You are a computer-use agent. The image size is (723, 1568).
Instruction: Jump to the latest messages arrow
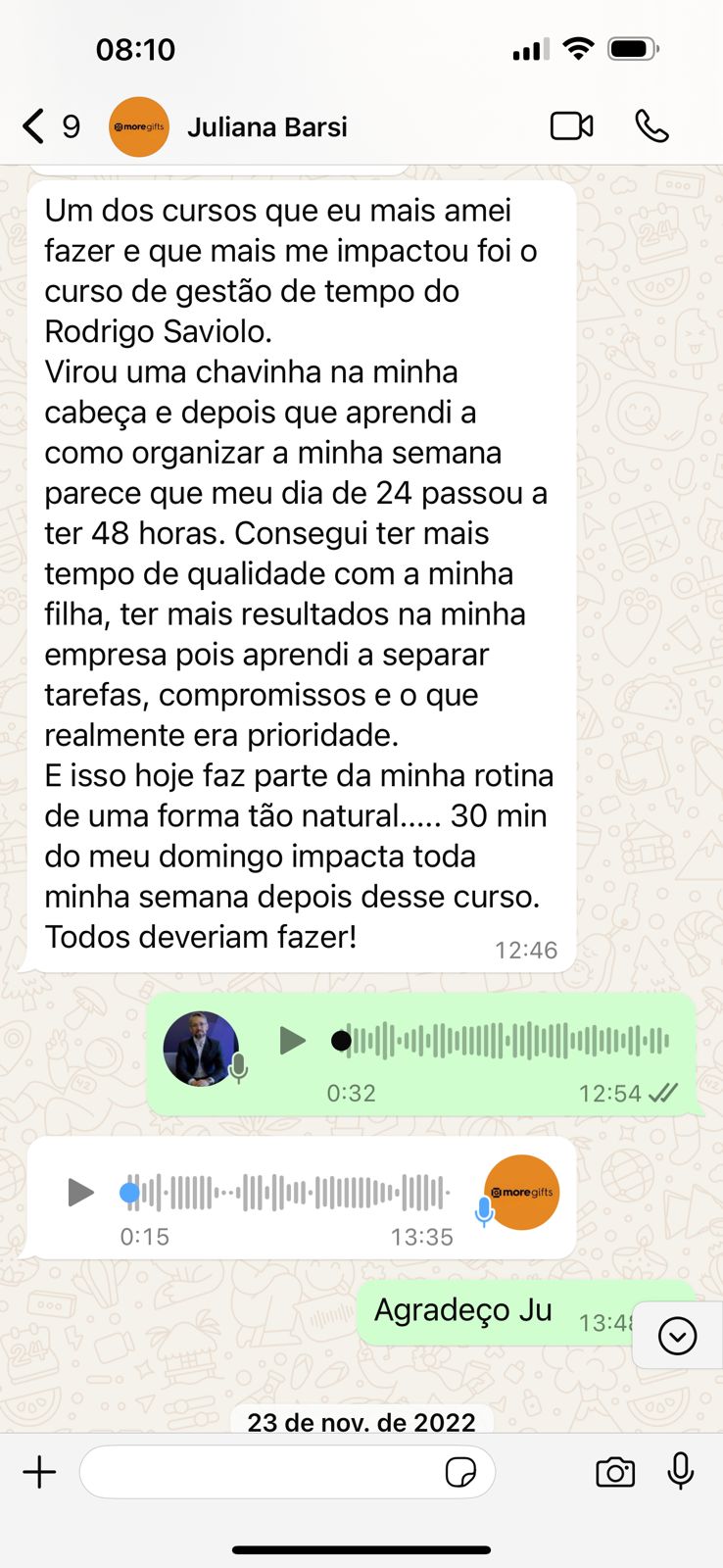[x=678, y=1336]
